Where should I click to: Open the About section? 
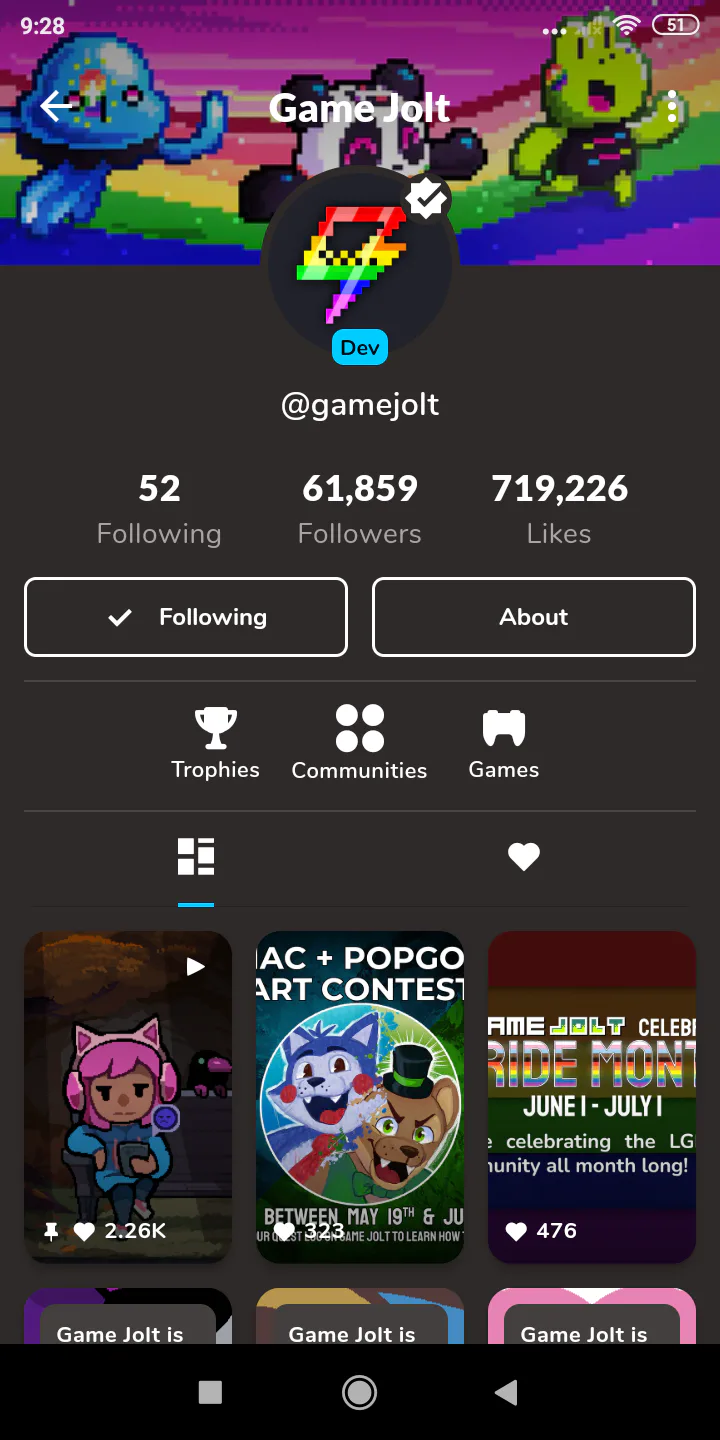click(x=534, y=617)
